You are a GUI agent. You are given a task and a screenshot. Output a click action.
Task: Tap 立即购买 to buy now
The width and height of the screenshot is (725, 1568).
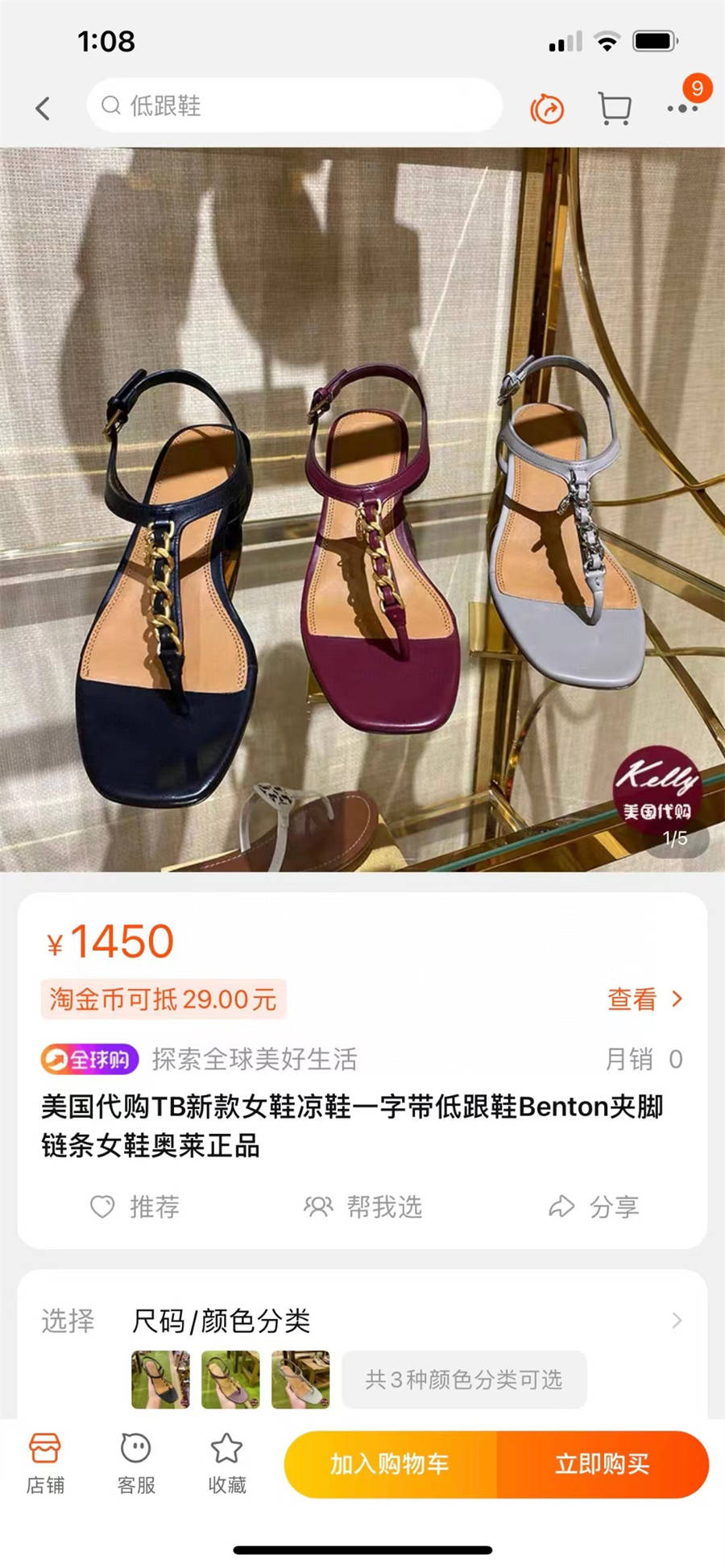point(603,1464)
